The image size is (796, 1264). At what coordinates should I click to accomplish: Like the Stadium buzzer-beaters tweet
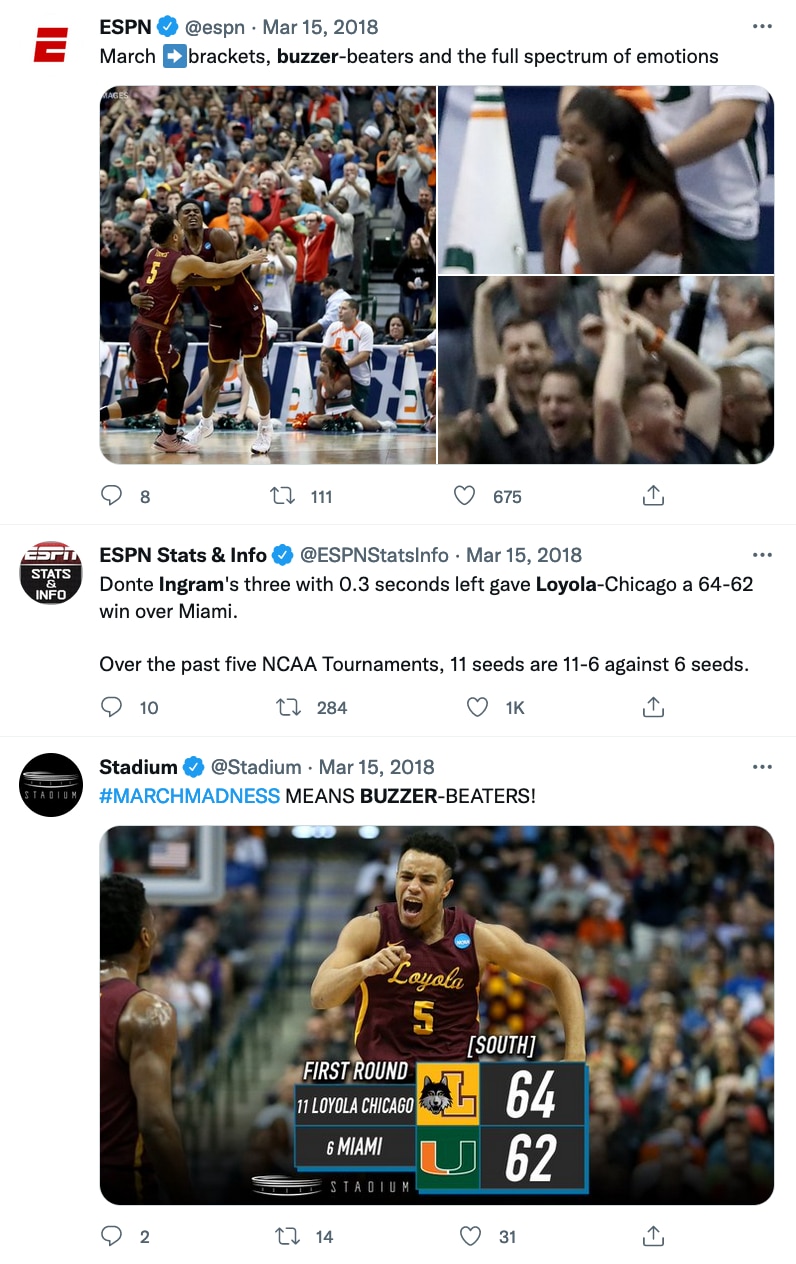(470, 1237)
